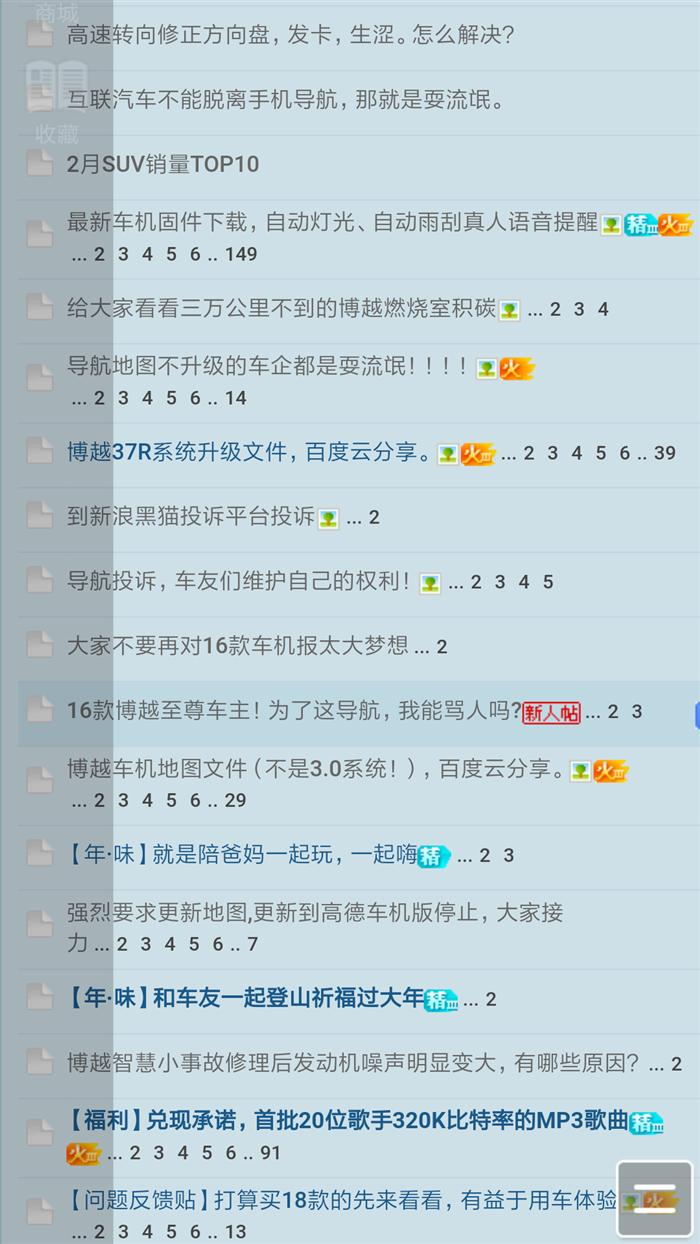
Task: Open the floating menu button
Action: pos(655,1199)
